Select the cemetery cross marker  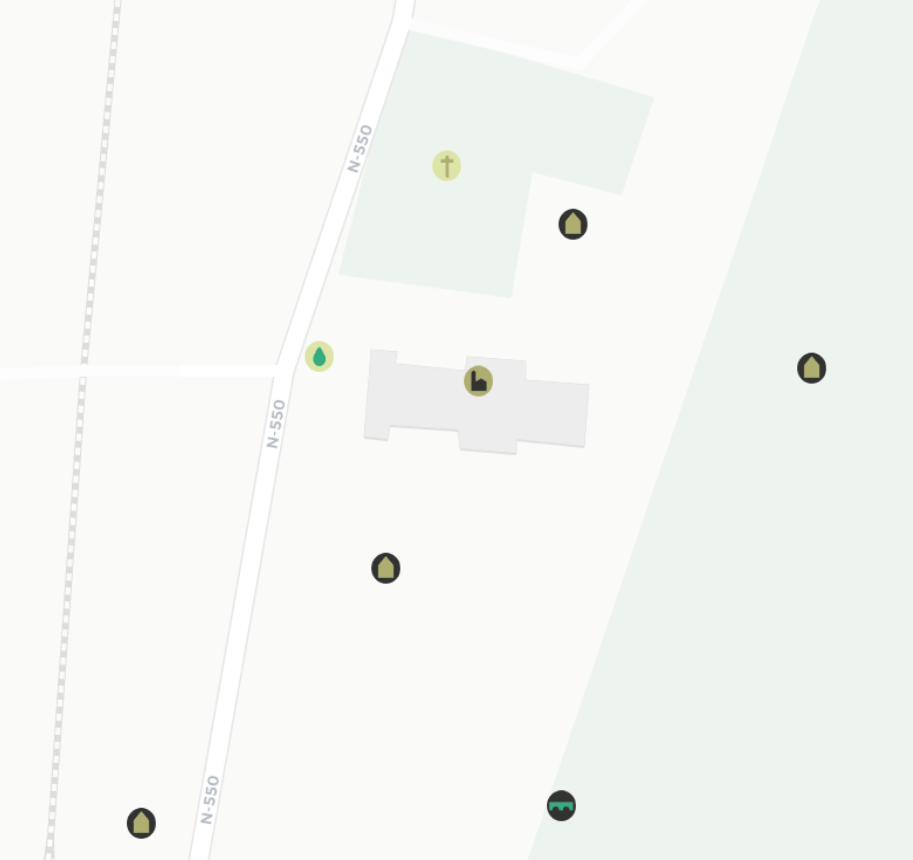pos(446,166)
